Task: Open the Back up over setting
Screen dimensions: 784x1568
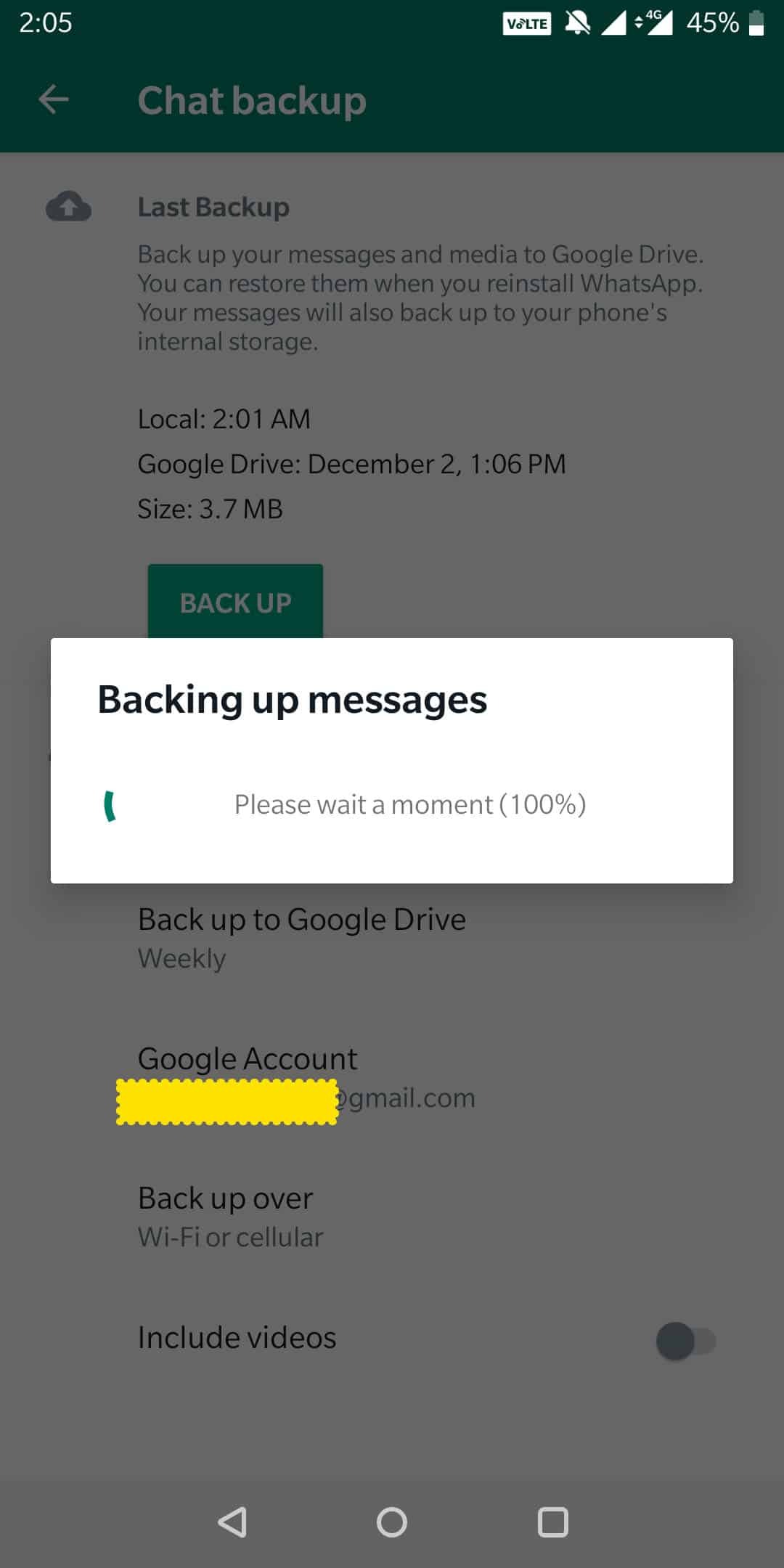Action: pos(392,1217)
